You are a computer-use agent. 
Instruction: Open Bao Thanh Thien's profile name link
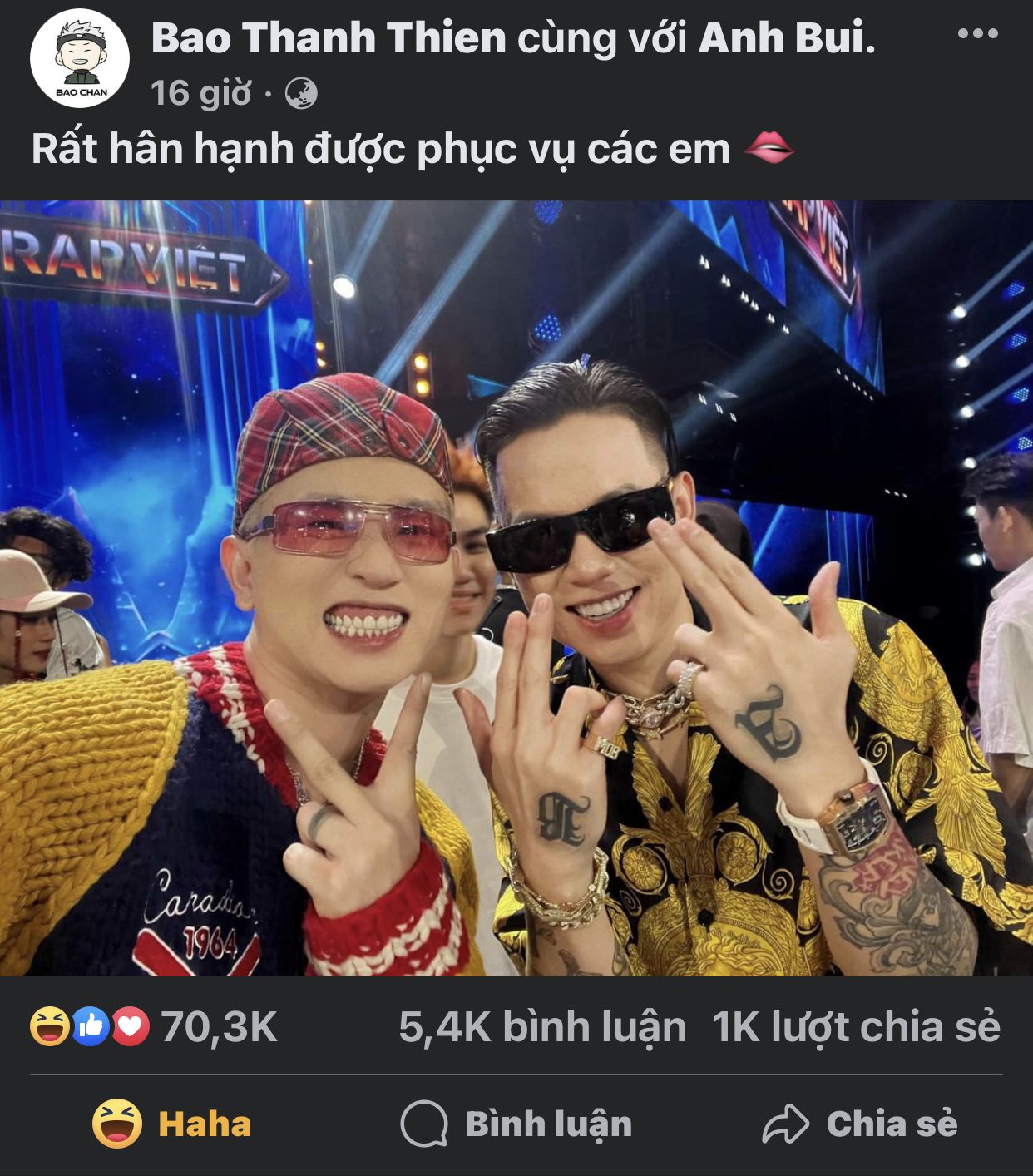pos(329,38)
